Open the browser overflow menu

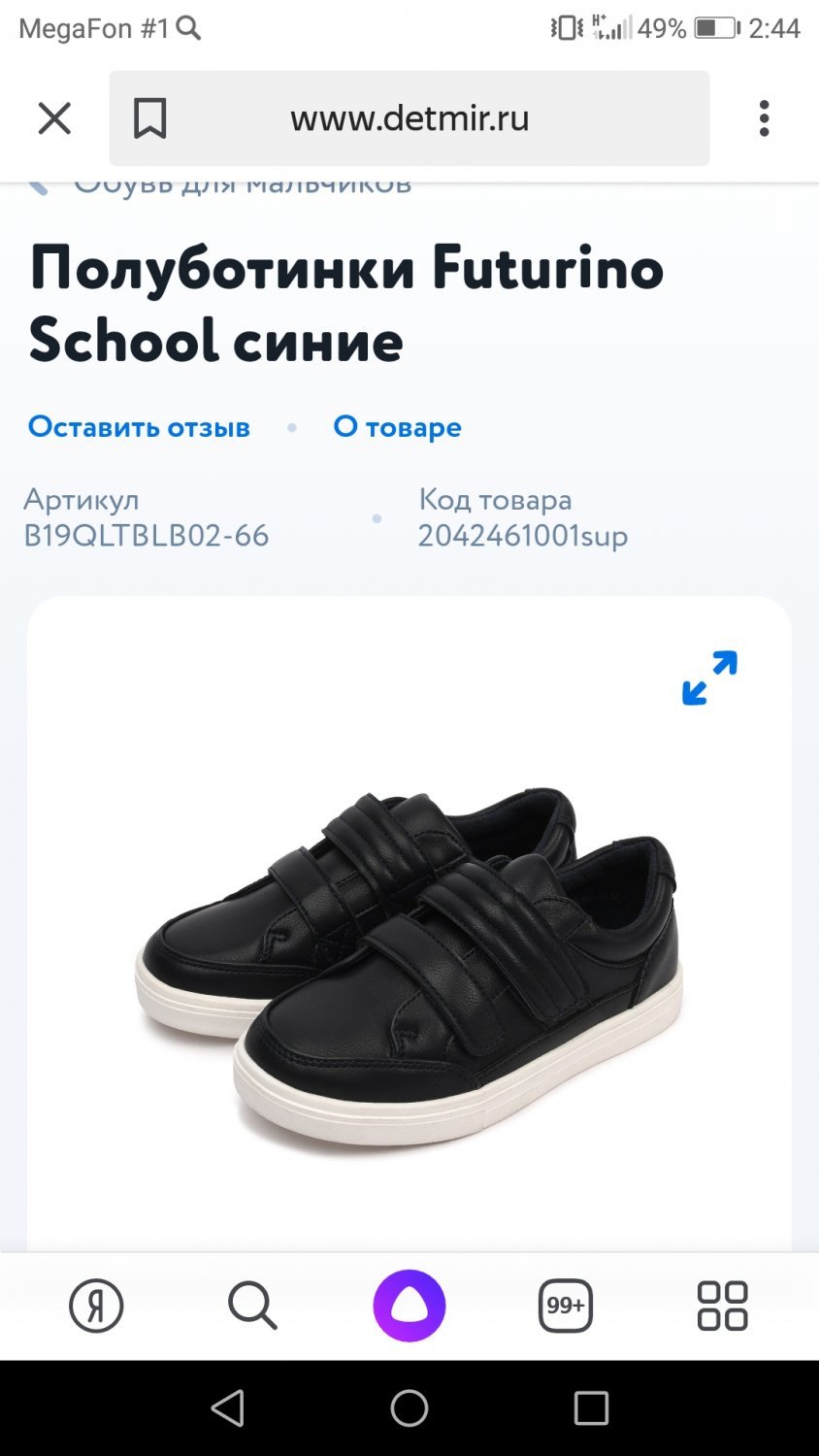point(765,118)
